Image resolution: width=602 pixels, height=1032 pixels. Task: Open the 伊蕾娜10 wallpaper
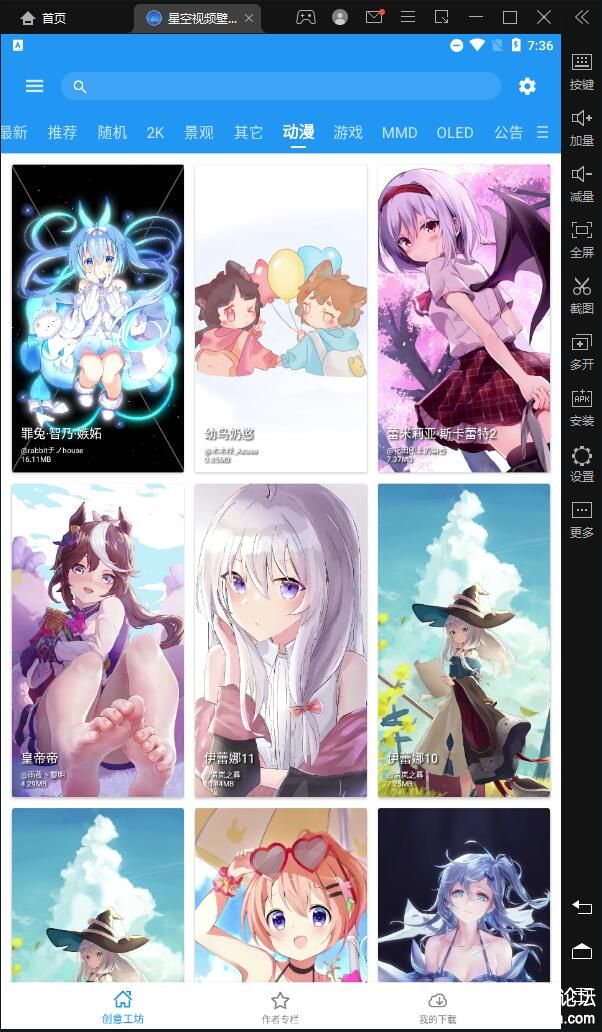tap(464, 640)
